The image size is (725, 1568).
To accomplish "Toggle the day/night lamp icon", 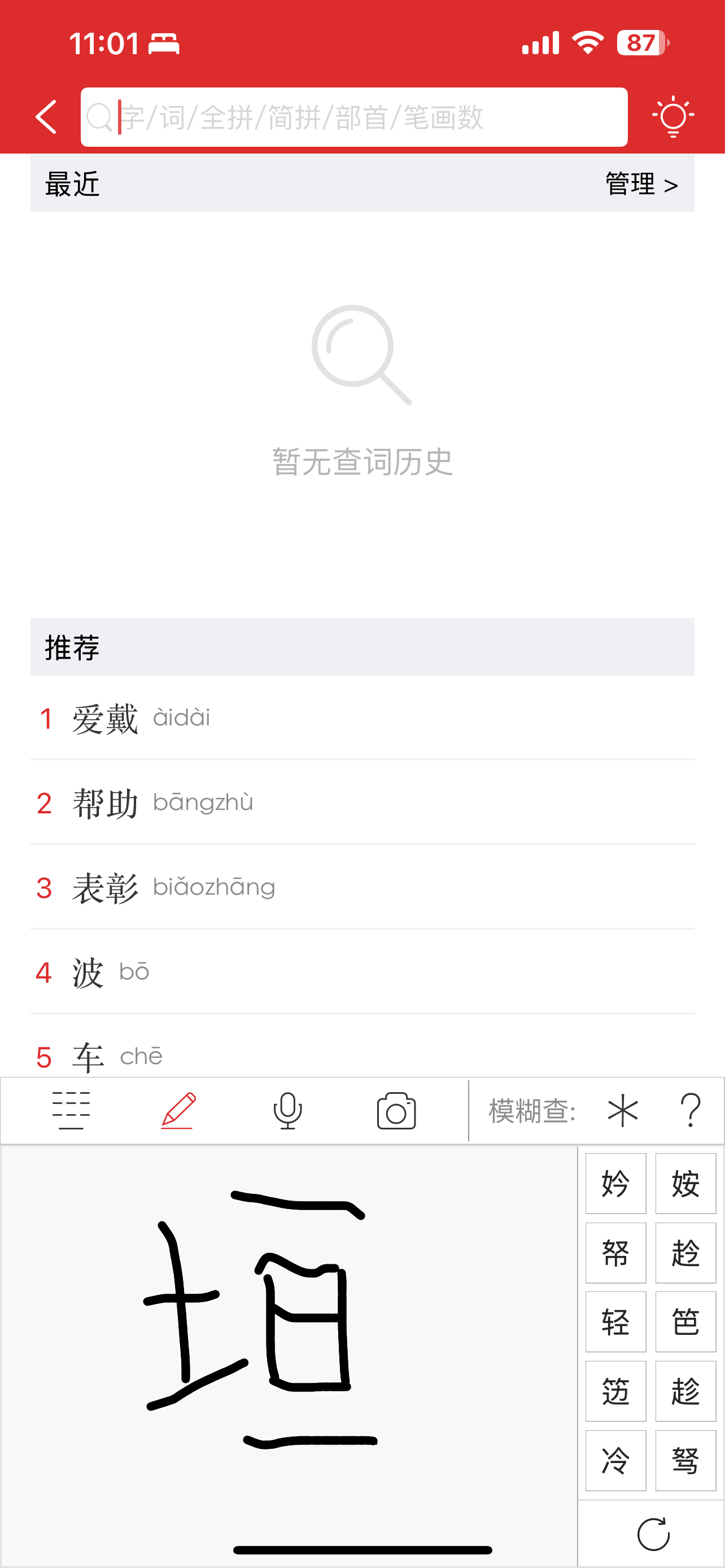I will coord(672,117).
